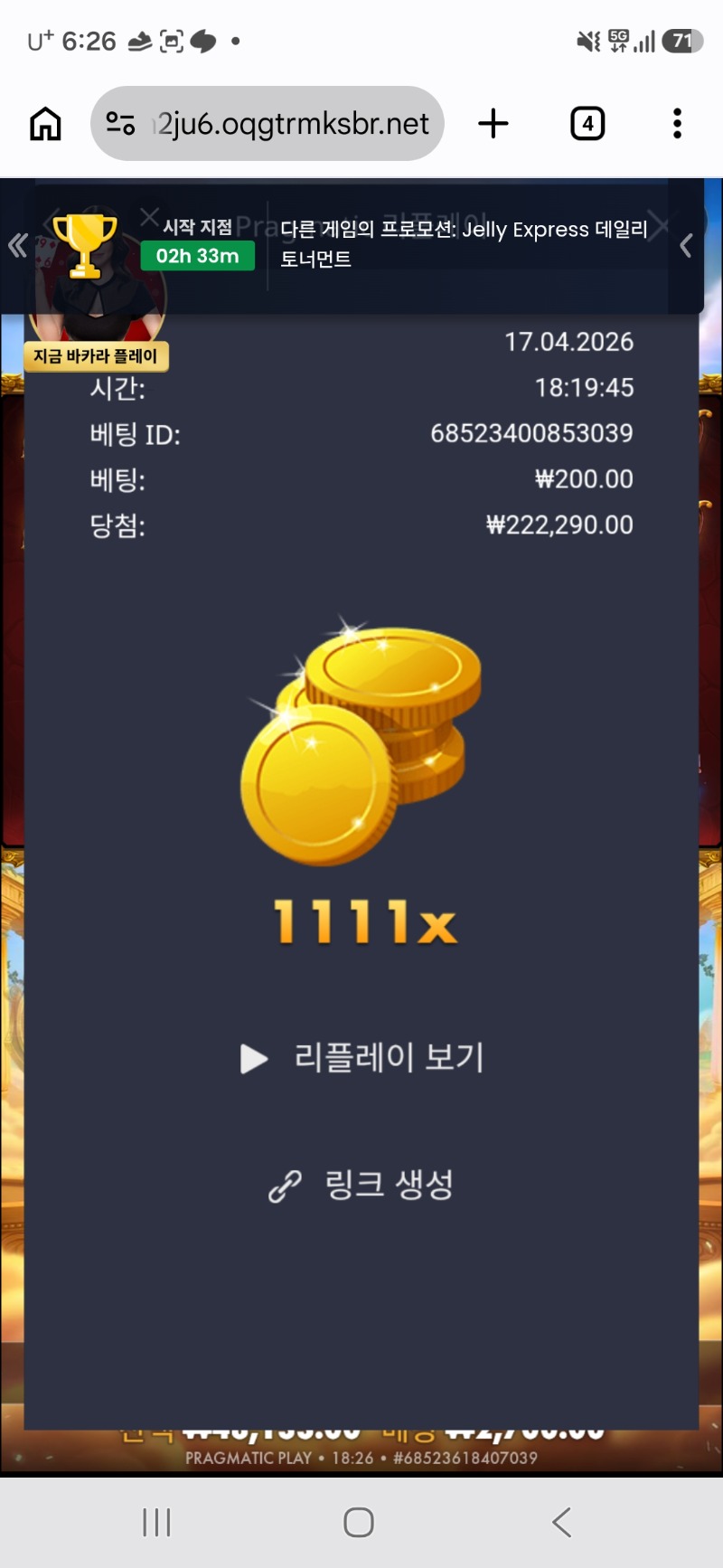The image size is (723, 1568).
Task: Go back using the system navigation bar
Action: pyautogui.click(x=562, y=1522)
